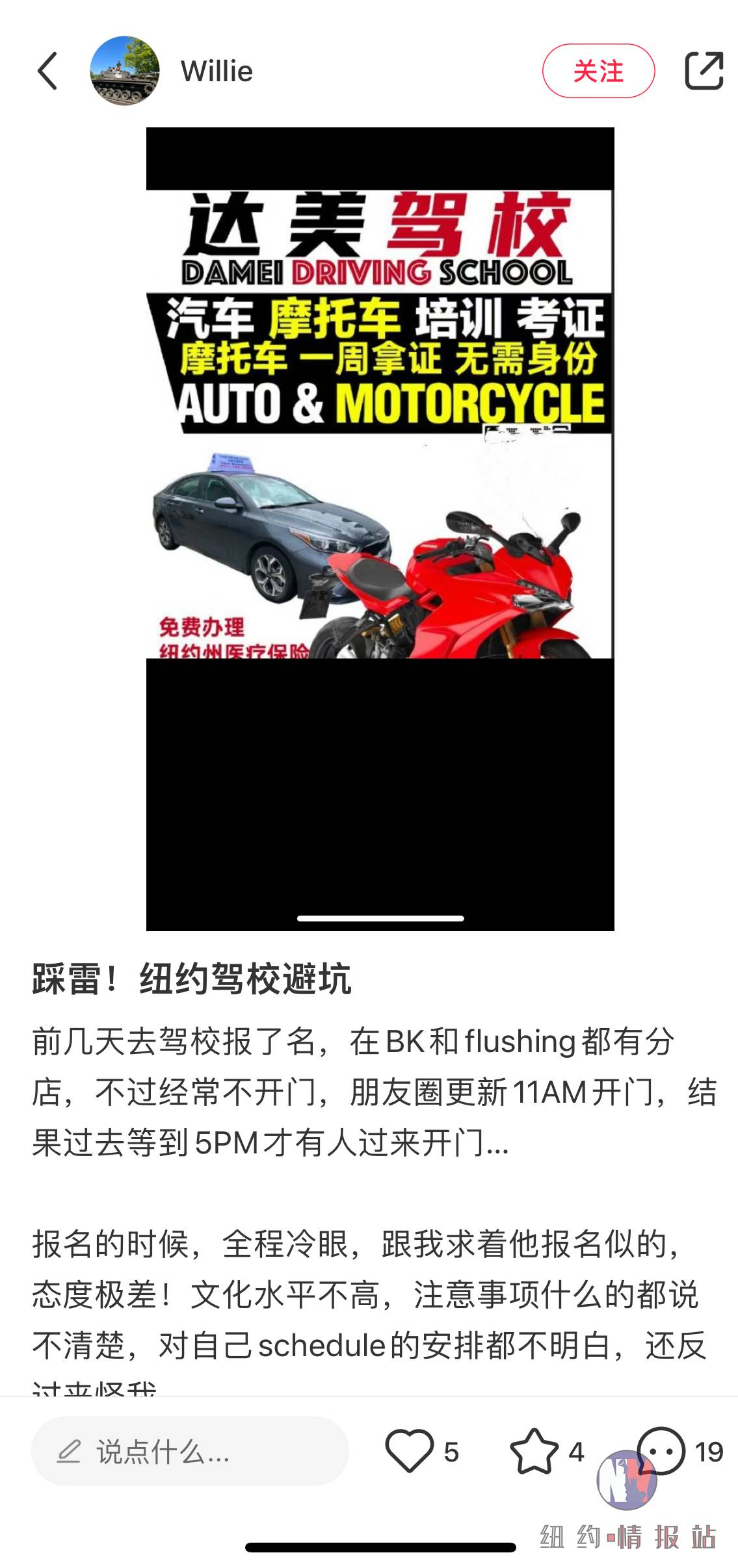Open Willie's profile avatar
Image resolution: width=738 pixels, height=1568 pixels.
coord(125,71)
